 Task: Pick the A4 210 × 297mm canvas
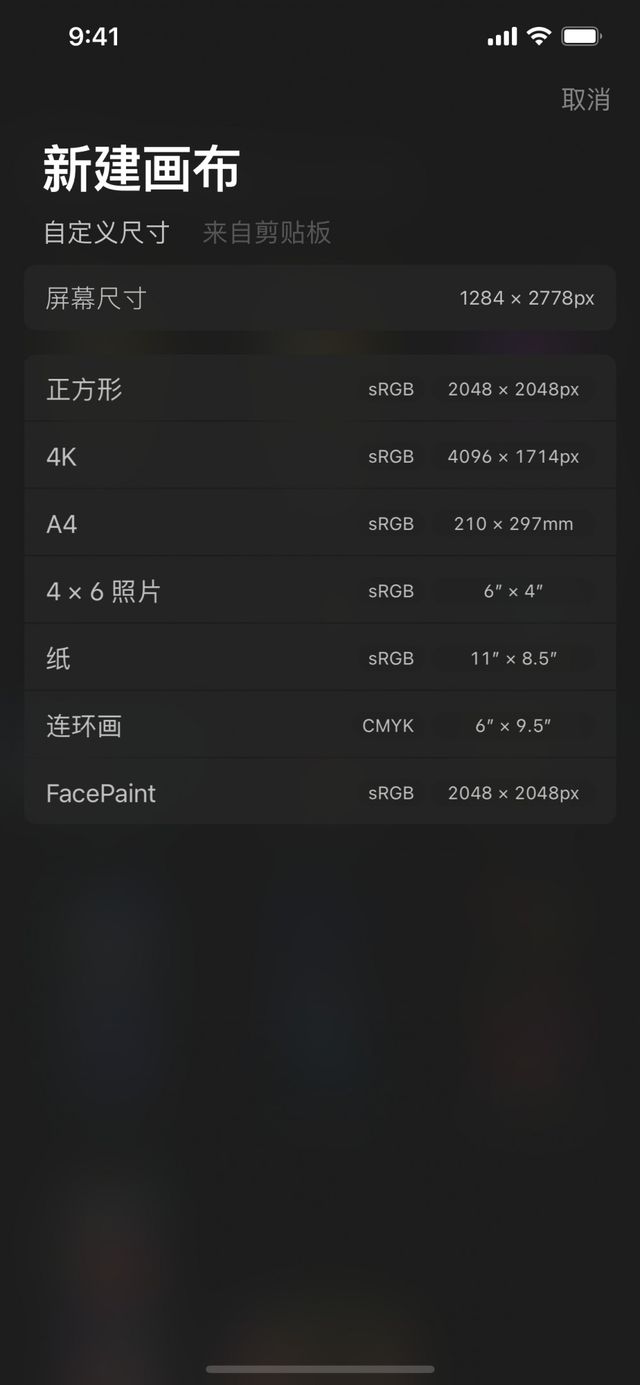point(319,524)
